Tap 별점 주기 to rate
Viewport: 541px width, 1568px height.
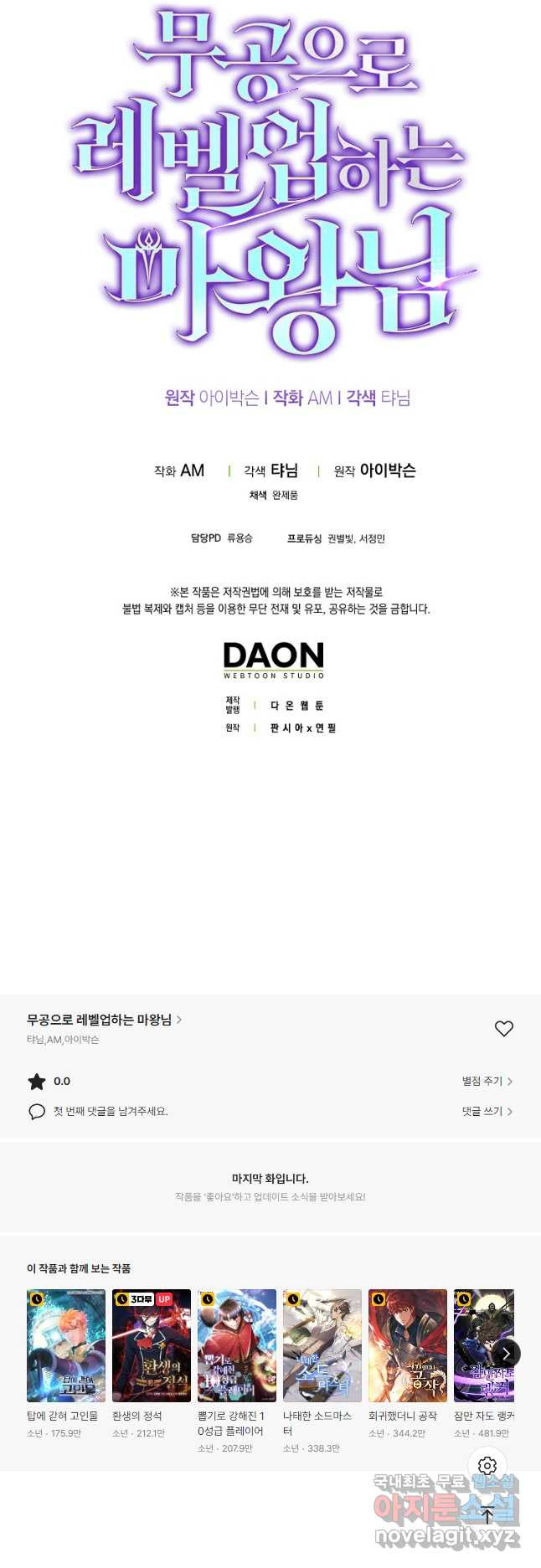coord(487,1081)
